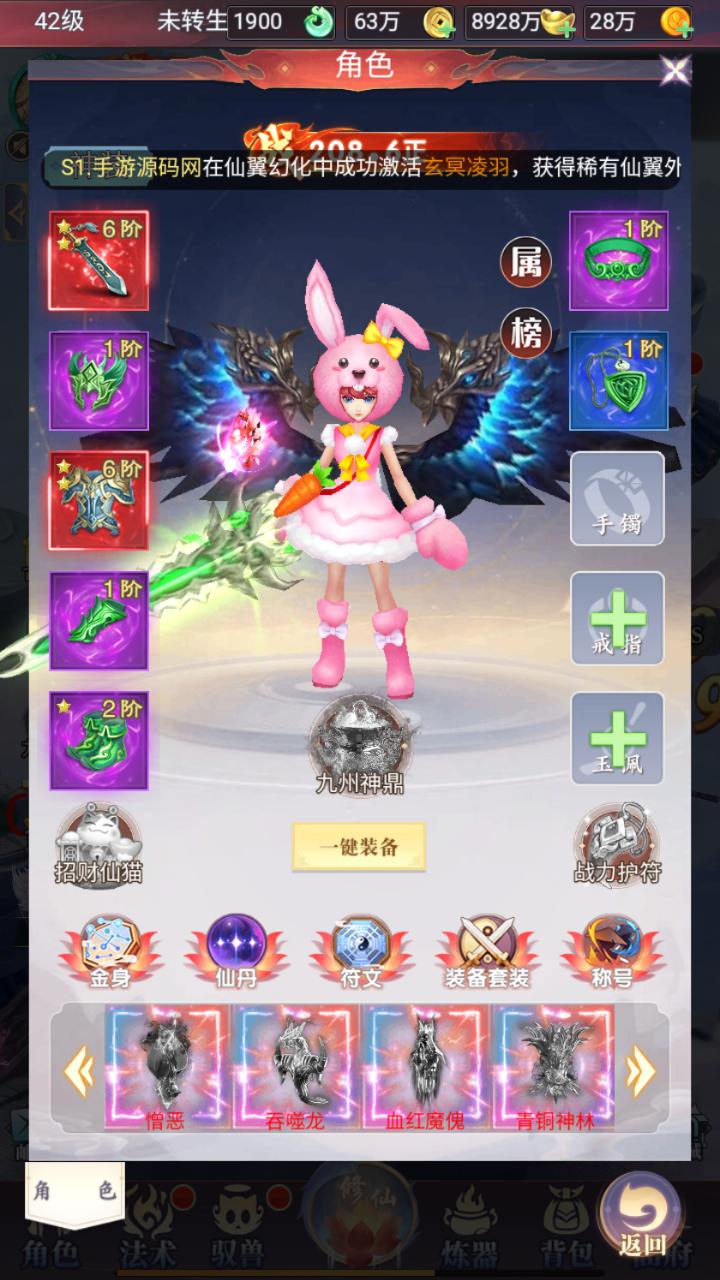Open the 榜 ranking button

pyautogui.click(x=526, y=333)
